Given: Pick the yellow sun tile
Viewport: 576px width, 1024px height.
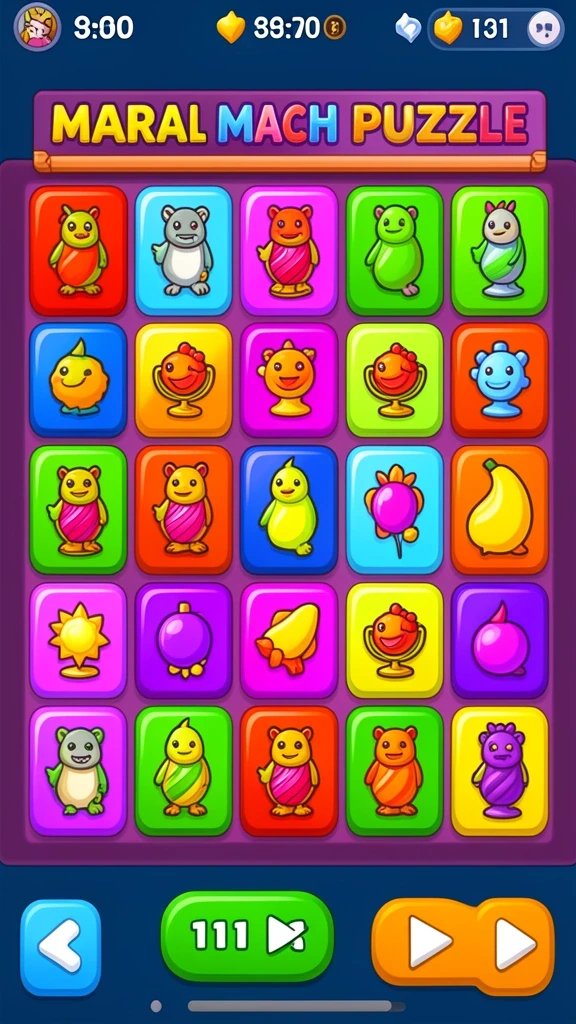Looking at the screenshot, I should (78, 640).
